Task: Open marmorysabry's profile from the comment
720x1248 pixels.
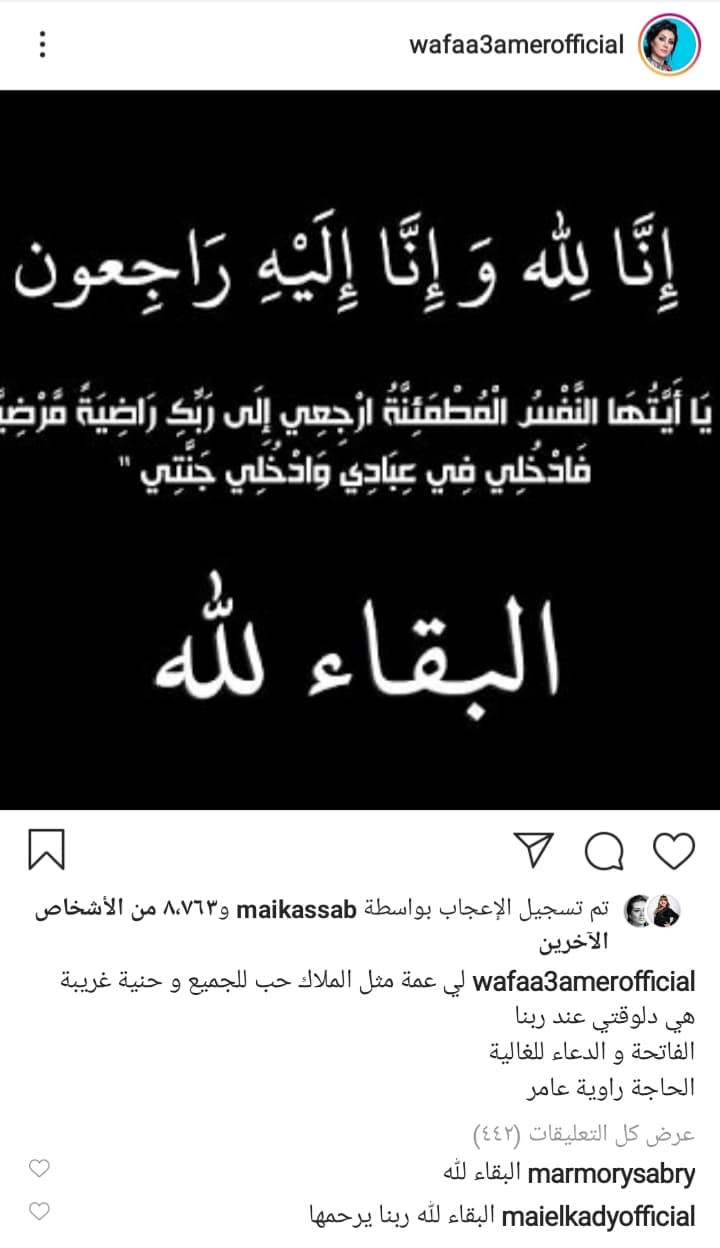Action: (610, 1173)
